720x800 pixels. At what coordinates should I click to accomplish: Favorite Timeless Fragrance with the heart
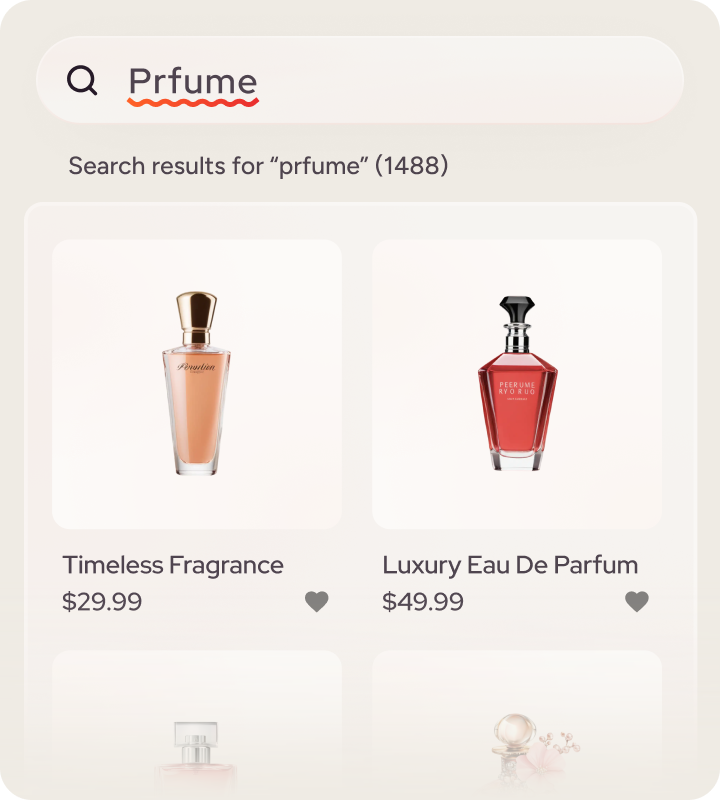point(317,601)
